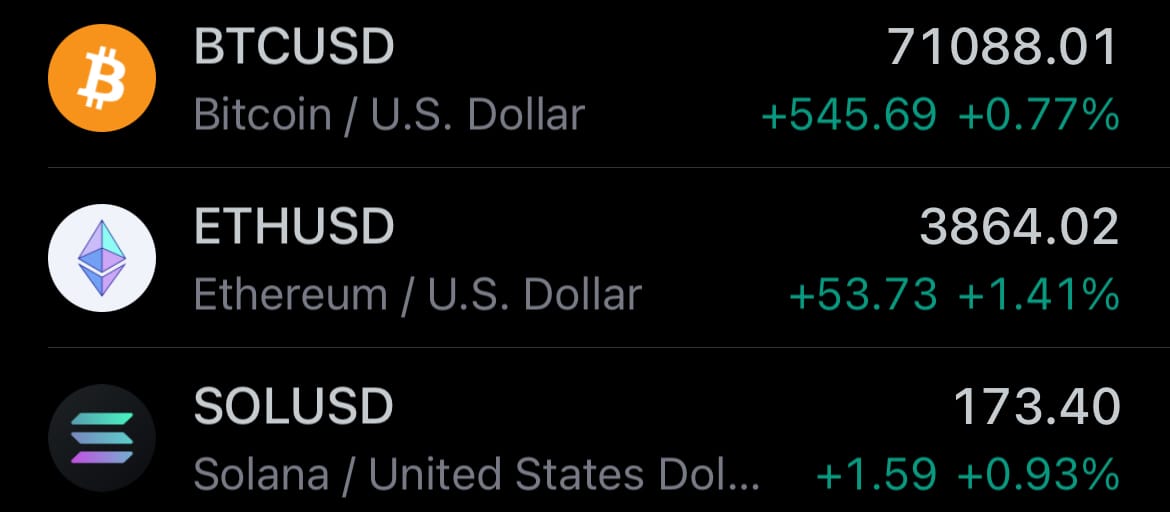The height and width of the screenshot is (512, 1170).
Task: Select the ETHUSD Ethereum row
Action: (585, 258)
